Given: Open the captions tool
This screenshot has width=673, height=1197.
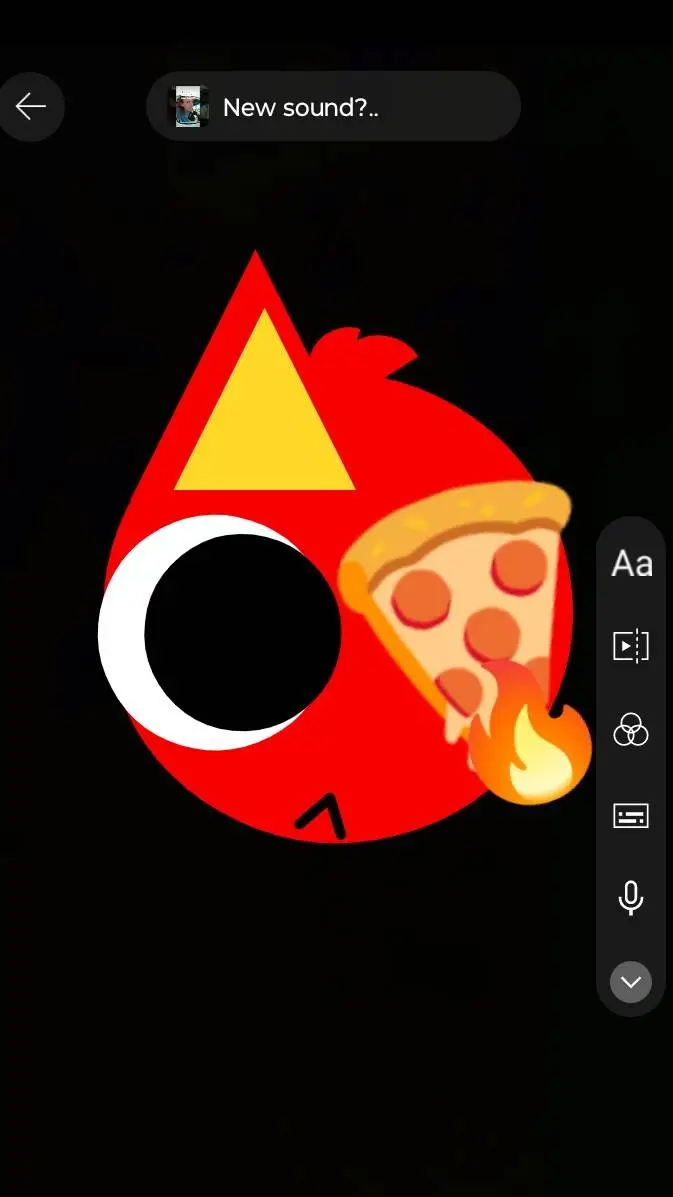Looking at the screenshot, I should (x=631, y=816).
